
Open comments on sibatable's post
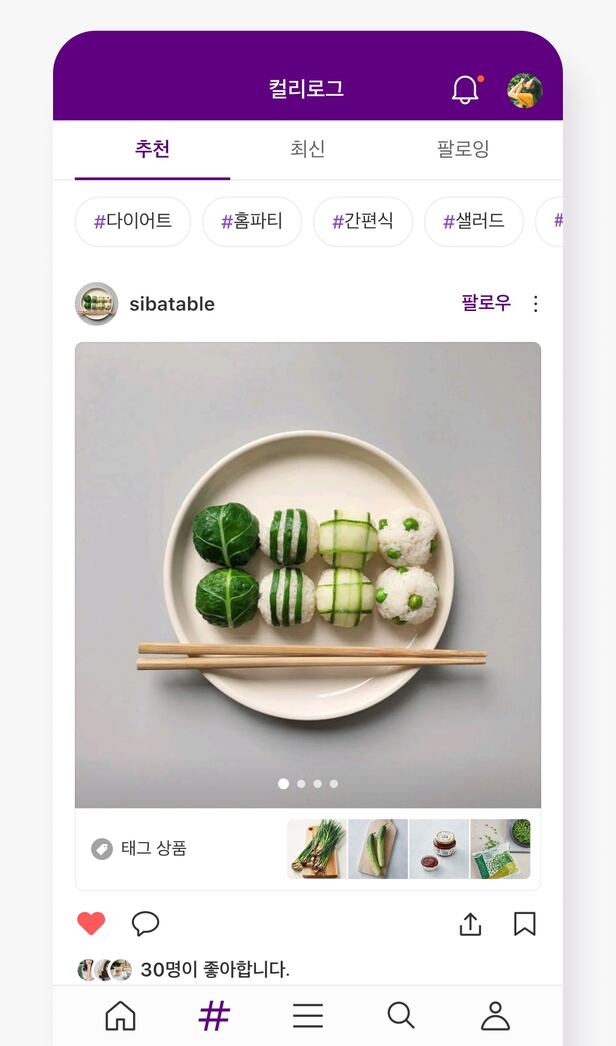pos(146,924)
